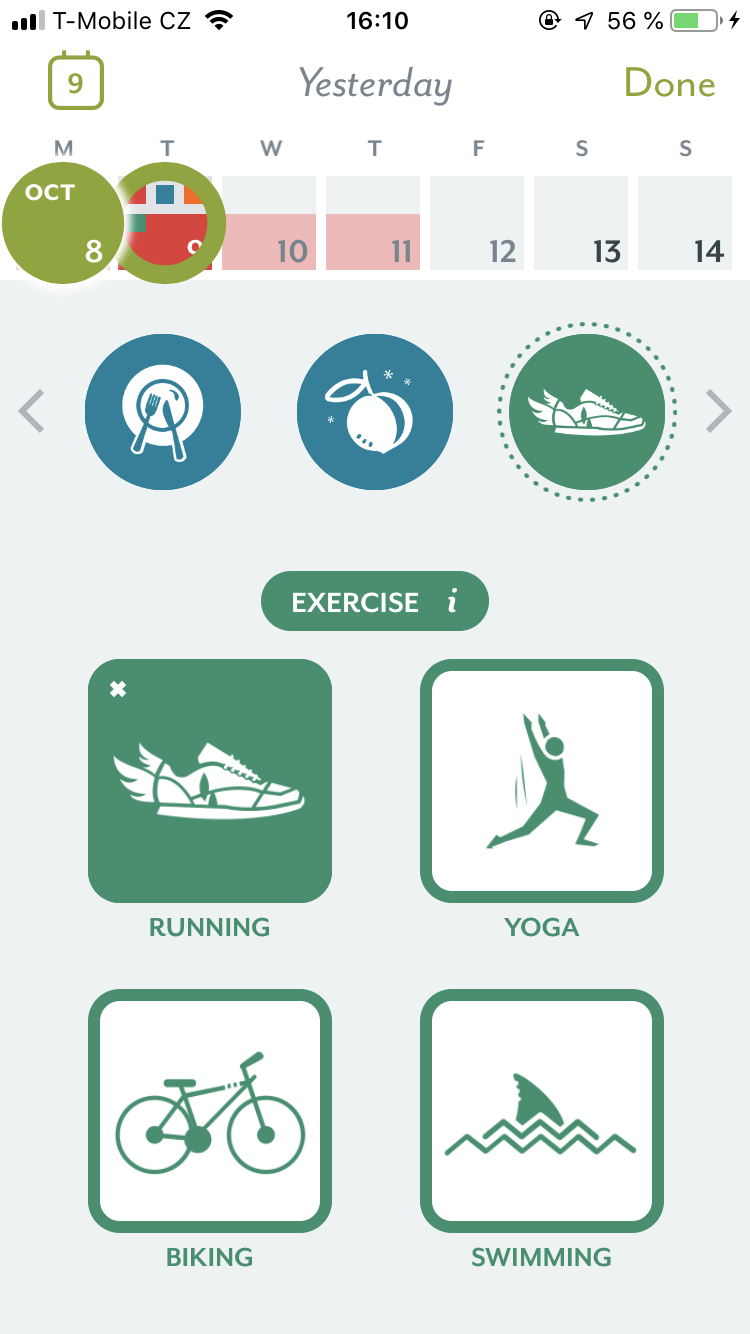Log Yoga as exercise

[x=542, y=781]
